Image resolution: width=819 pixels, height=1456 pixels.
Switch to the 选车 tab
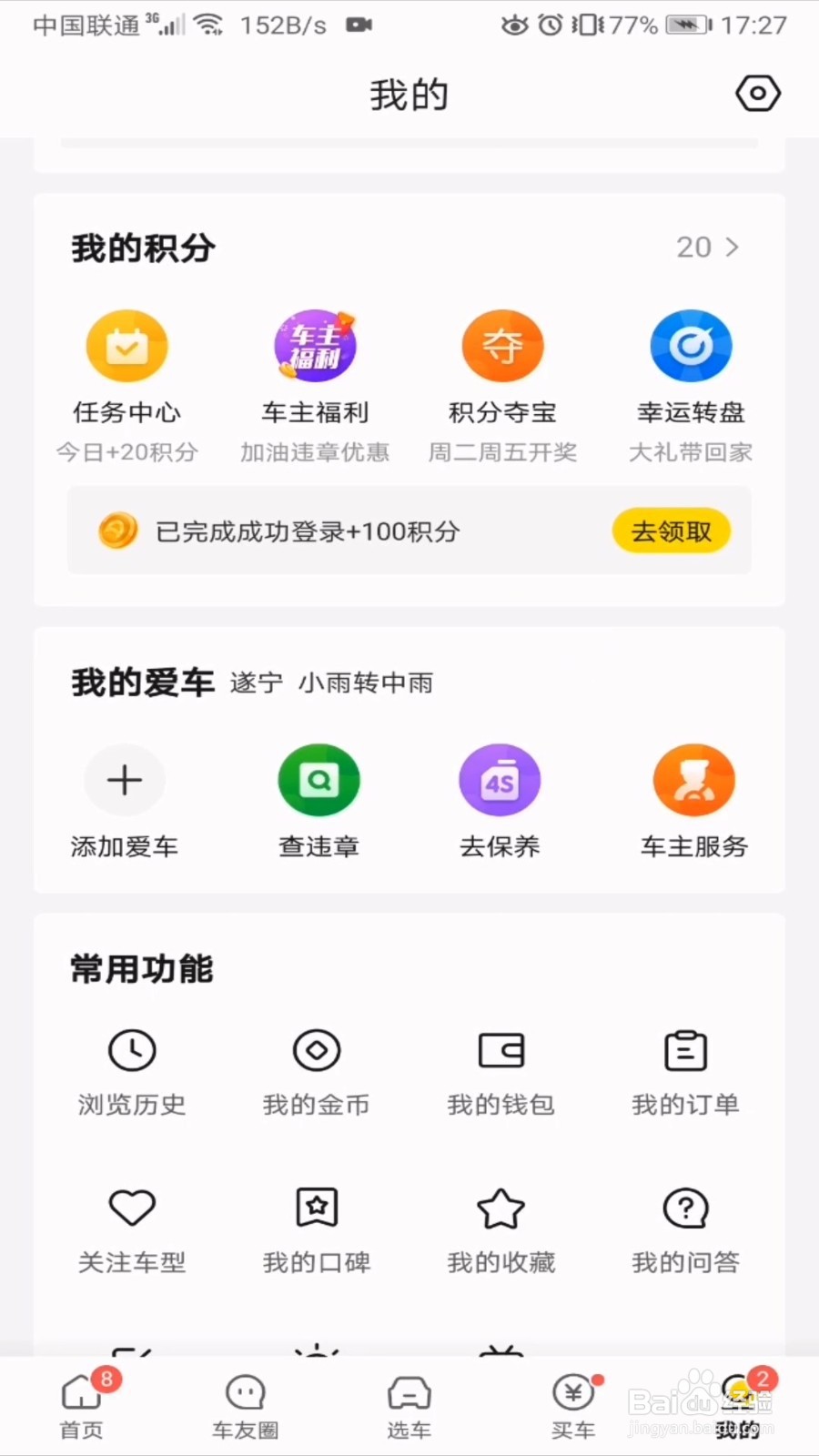(x=409, y=1406)
